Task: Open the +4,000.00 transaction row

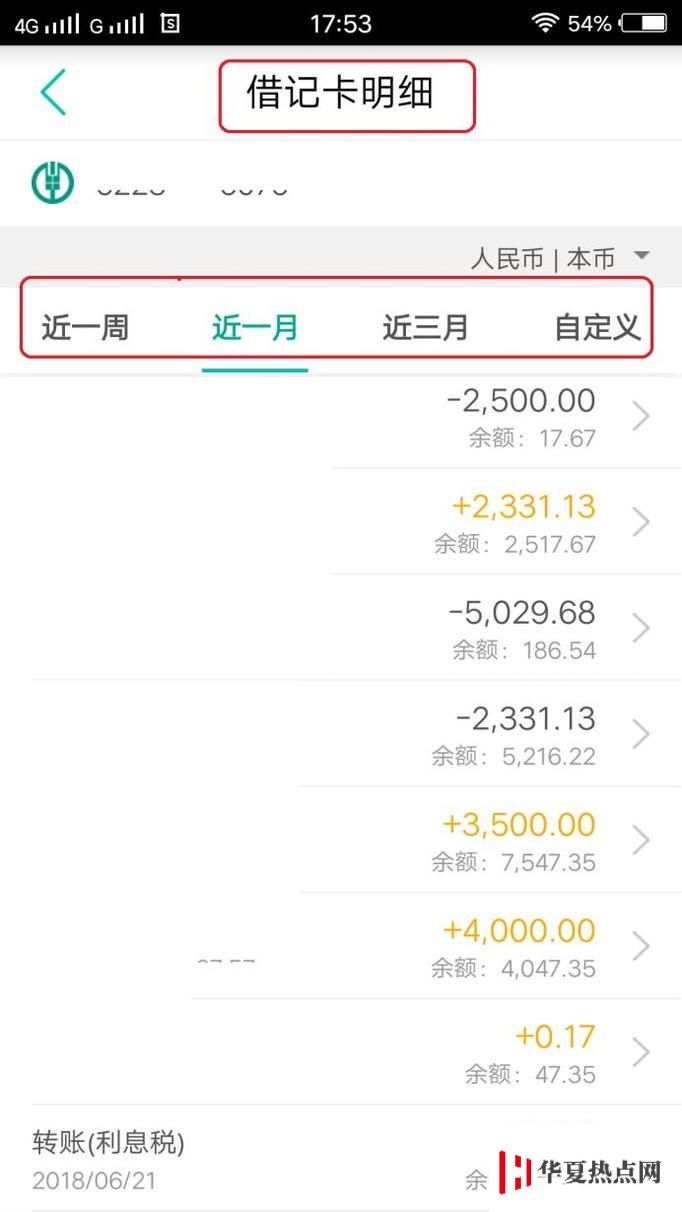Action: click(341, 946)
